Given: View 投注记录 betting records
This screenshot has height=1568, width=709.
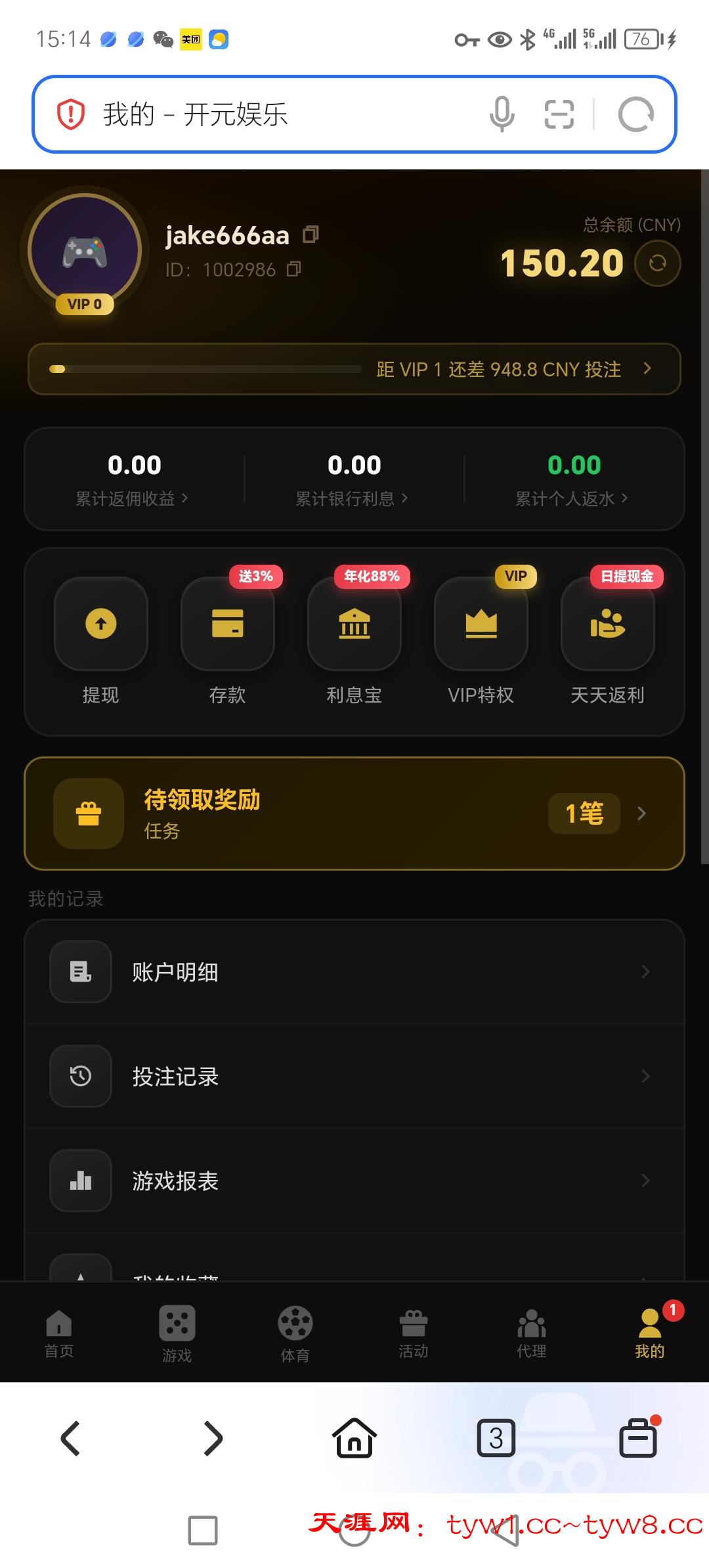Looking at the screenshot, I should click(x=354, y=1076).
